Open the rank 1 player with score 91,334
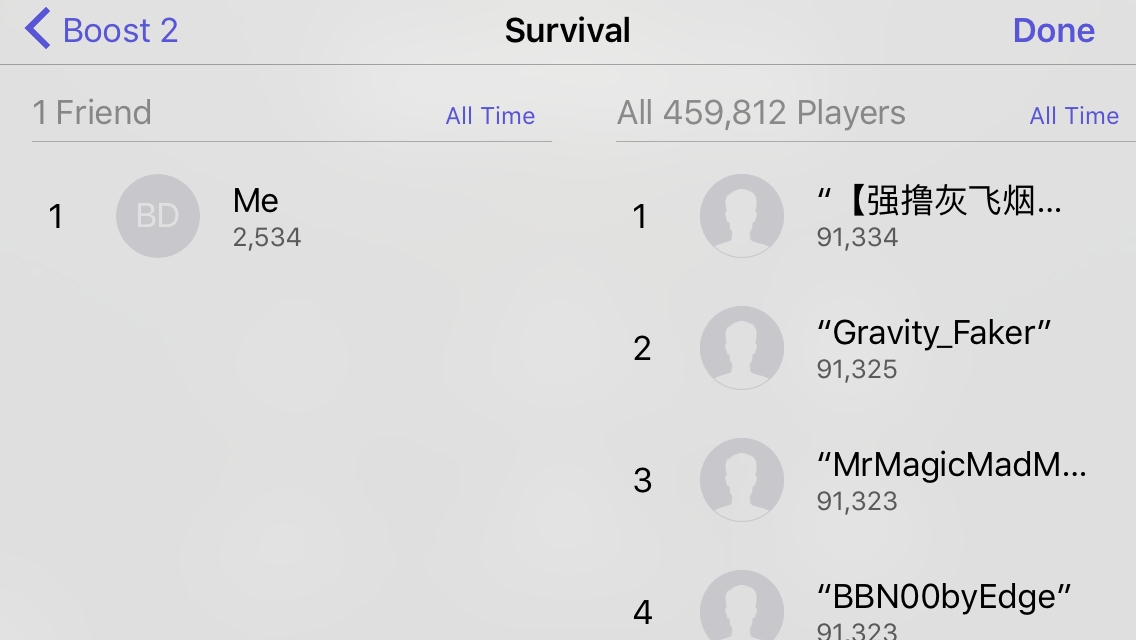Image resolution: width=1136 pixels, height=640 pixels. pyautogui.click(x=876, y=216)
